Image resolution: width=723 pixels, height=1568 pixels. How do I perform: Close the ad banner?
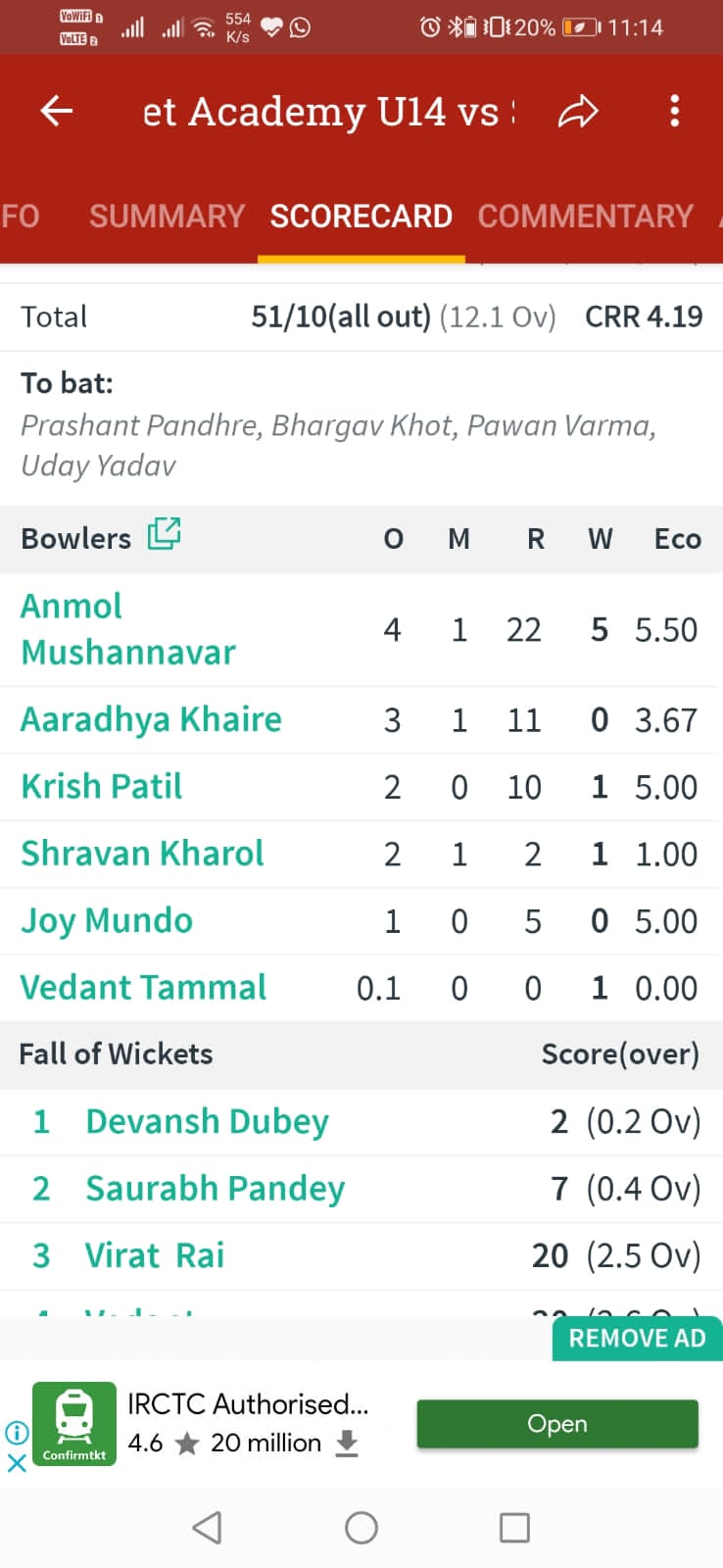click(x=17, y=1463)
